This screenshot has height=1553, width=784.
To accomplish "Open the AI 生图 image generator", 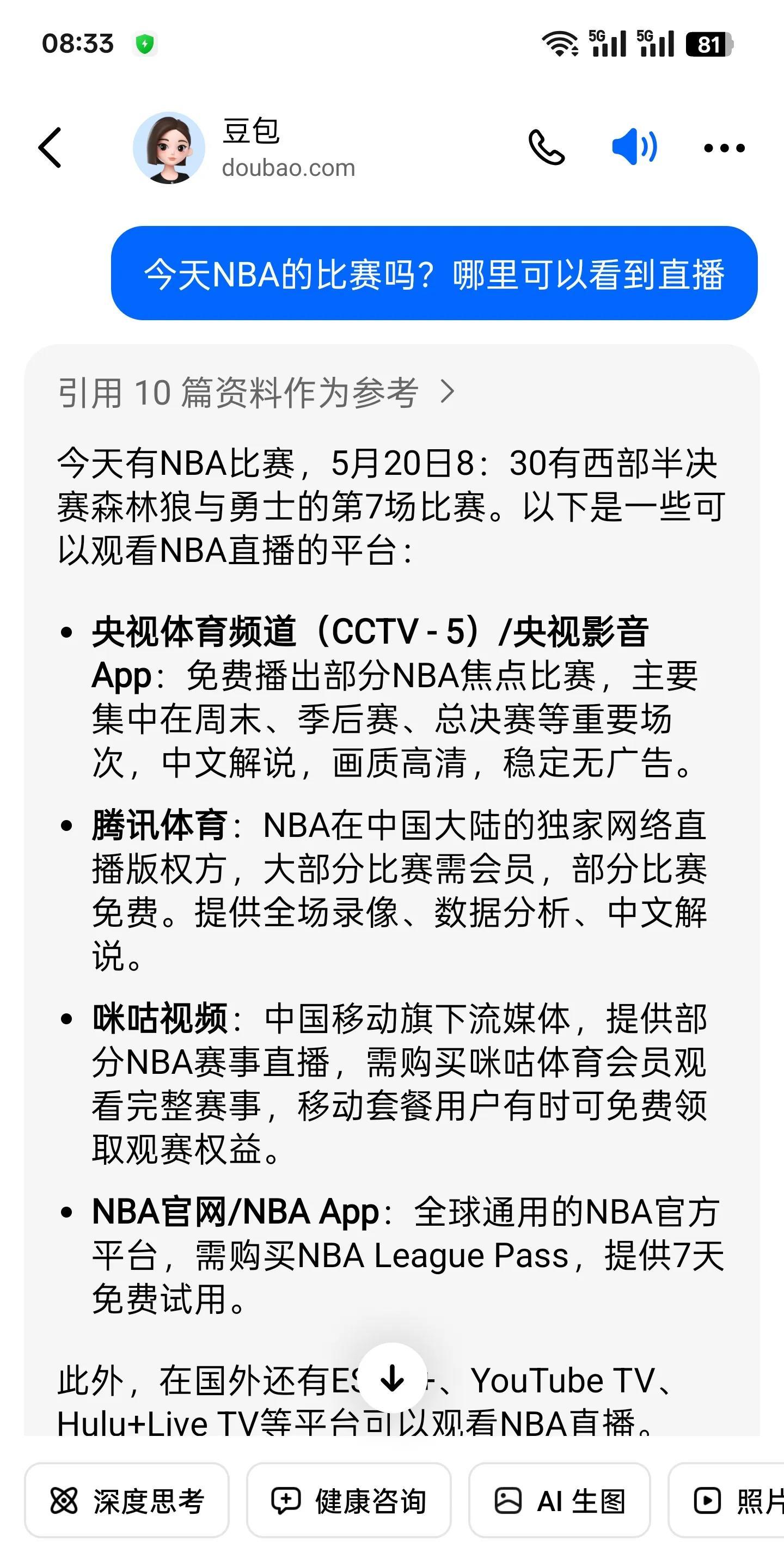I will coord(559,1501).
